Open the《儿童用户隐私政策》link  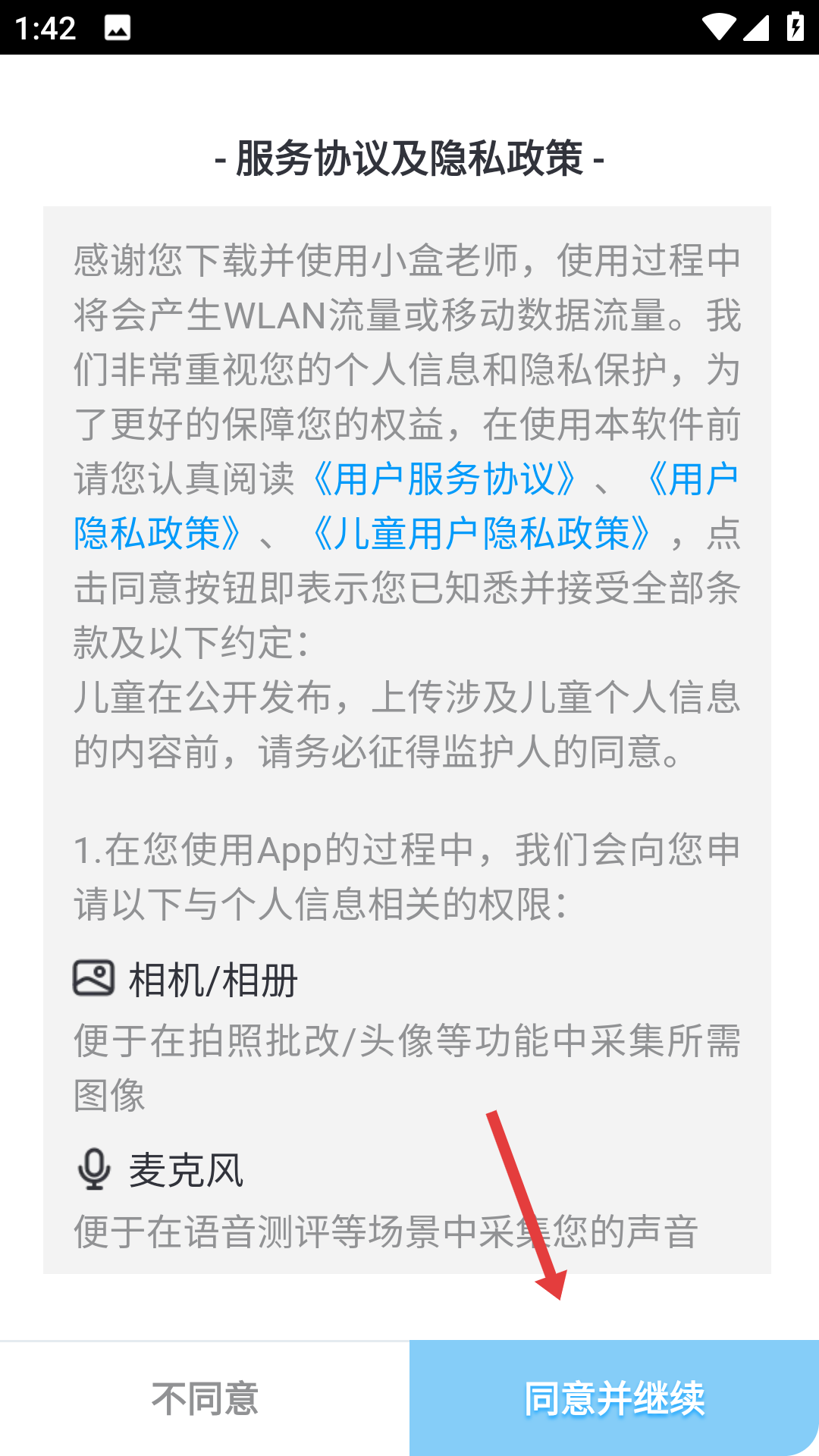click(x=482, y=533)
